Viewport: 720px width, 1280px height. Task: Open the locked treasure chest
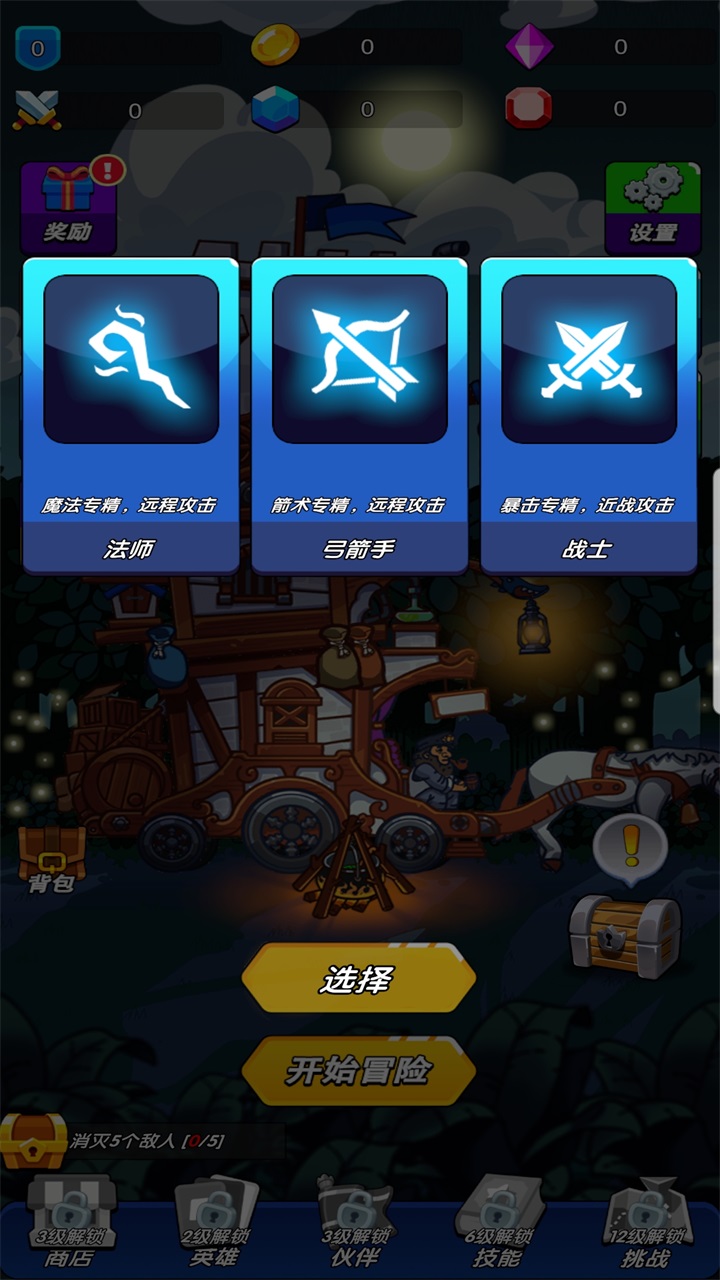click(625, 932)
